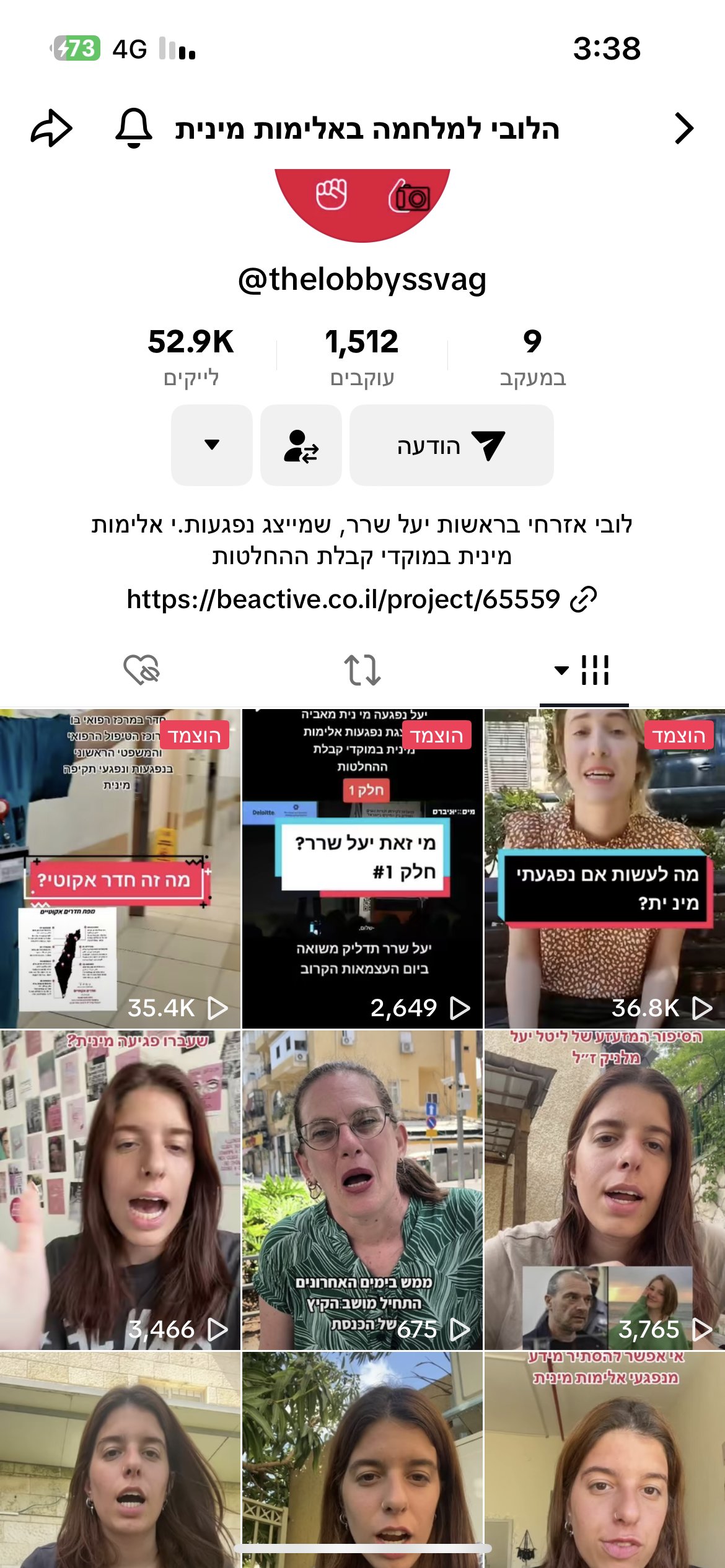The width and height of the screenshot is (725, 1568).
Task: Play pinned video with 36.8K views
Action: point(604,868)
